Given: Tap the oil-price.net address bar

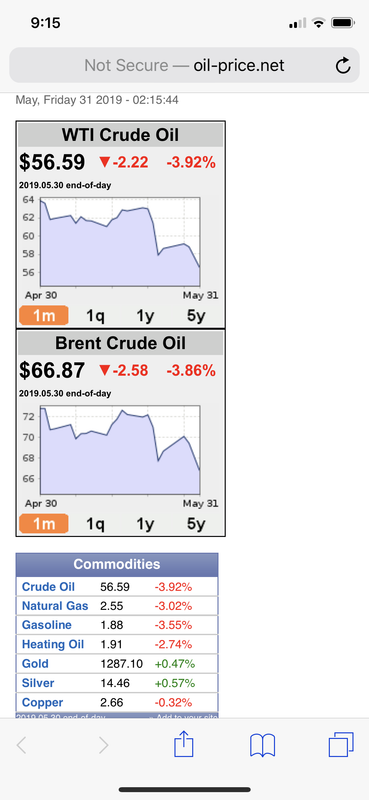Looking at the screenshot, I should click(x=184, y=65).
